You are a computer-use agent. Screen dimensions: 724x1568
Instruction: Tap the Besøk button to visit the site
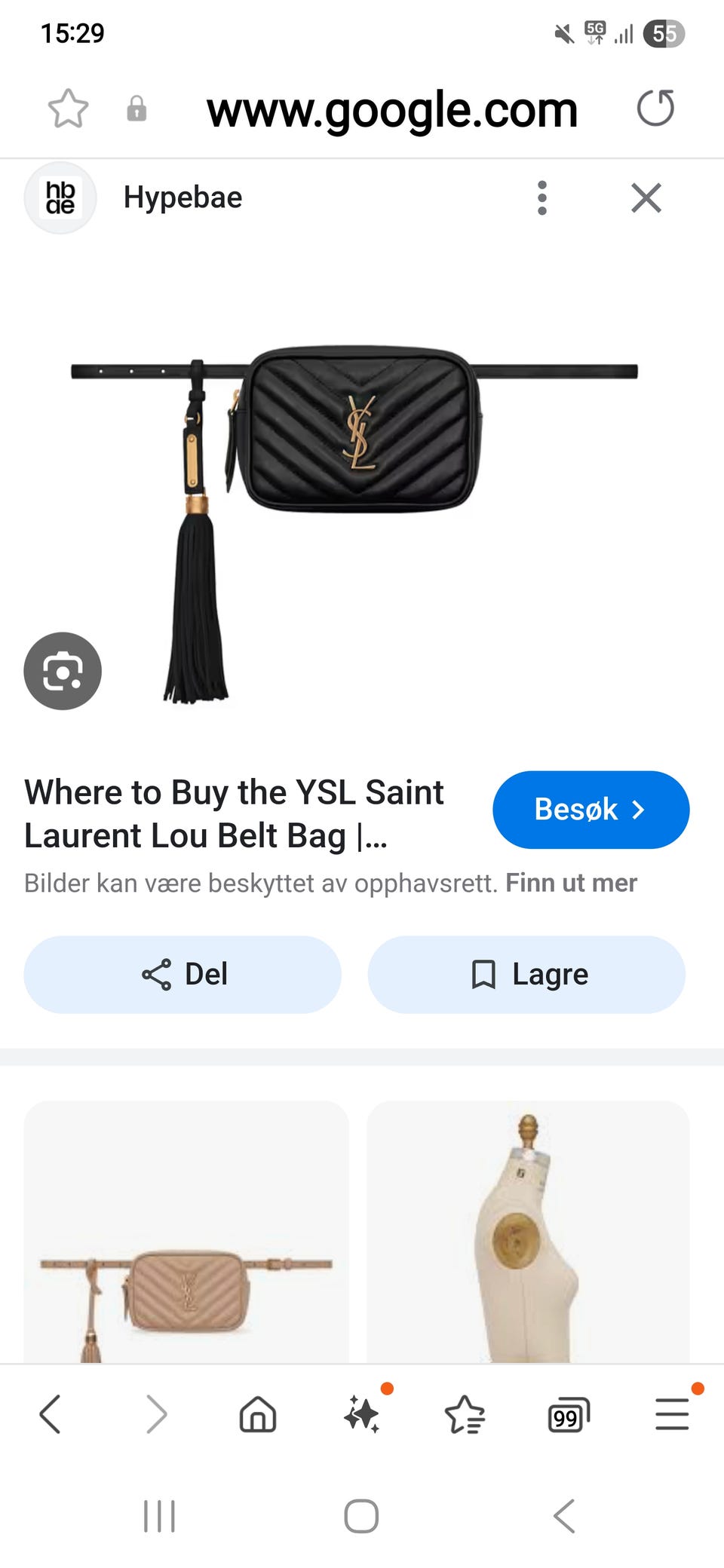(x=591, y=810)
